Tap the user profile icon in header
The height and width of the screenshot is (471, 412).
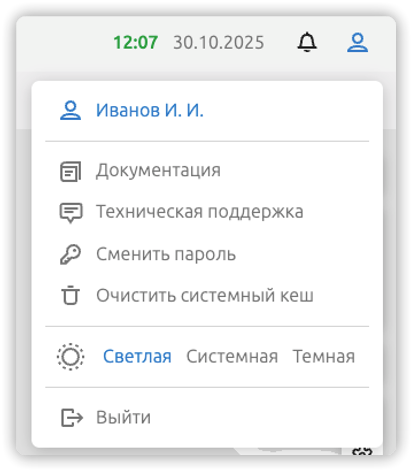357,42
